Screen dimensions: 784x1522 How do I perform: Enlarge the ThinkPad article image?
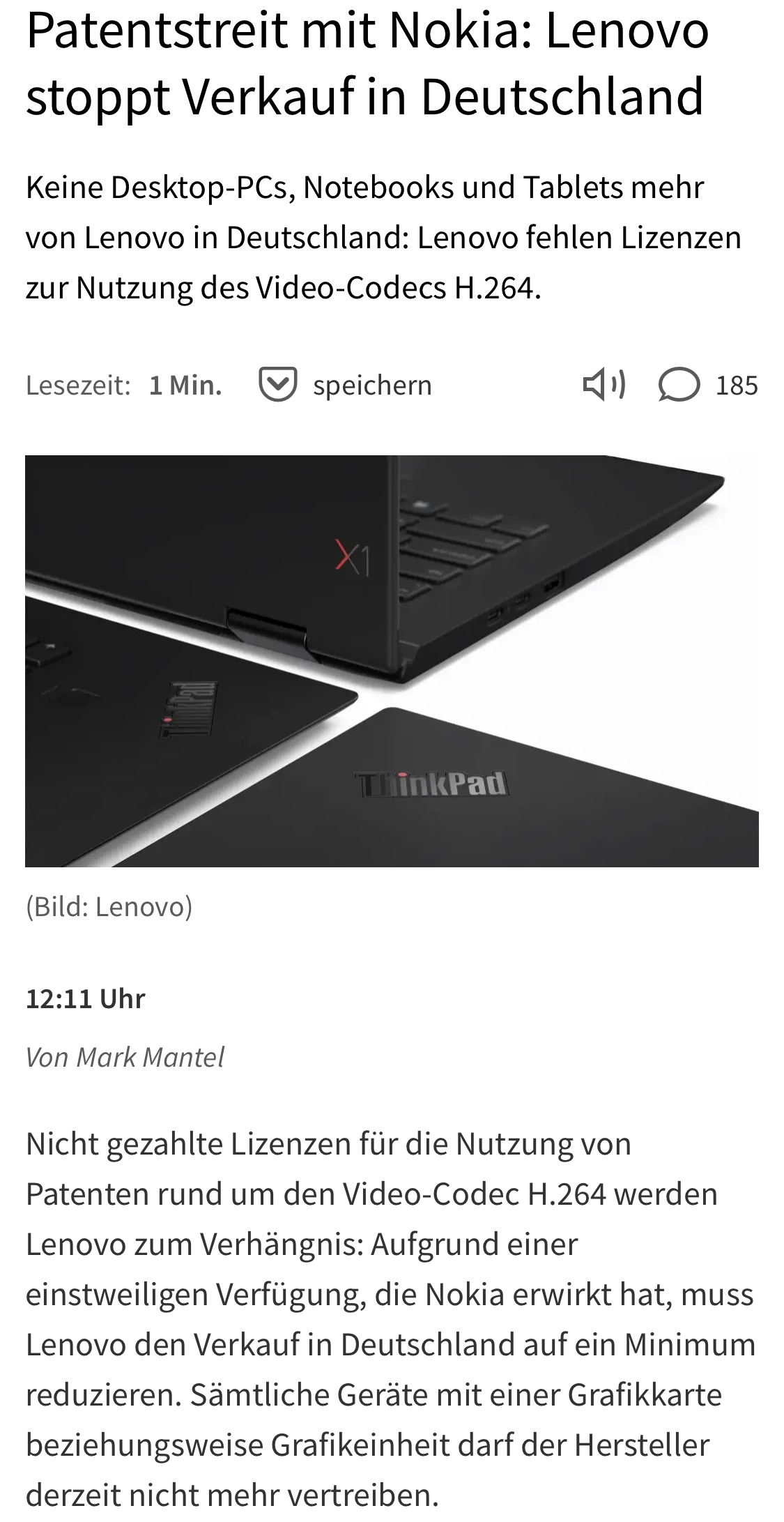tap(392, 661)
